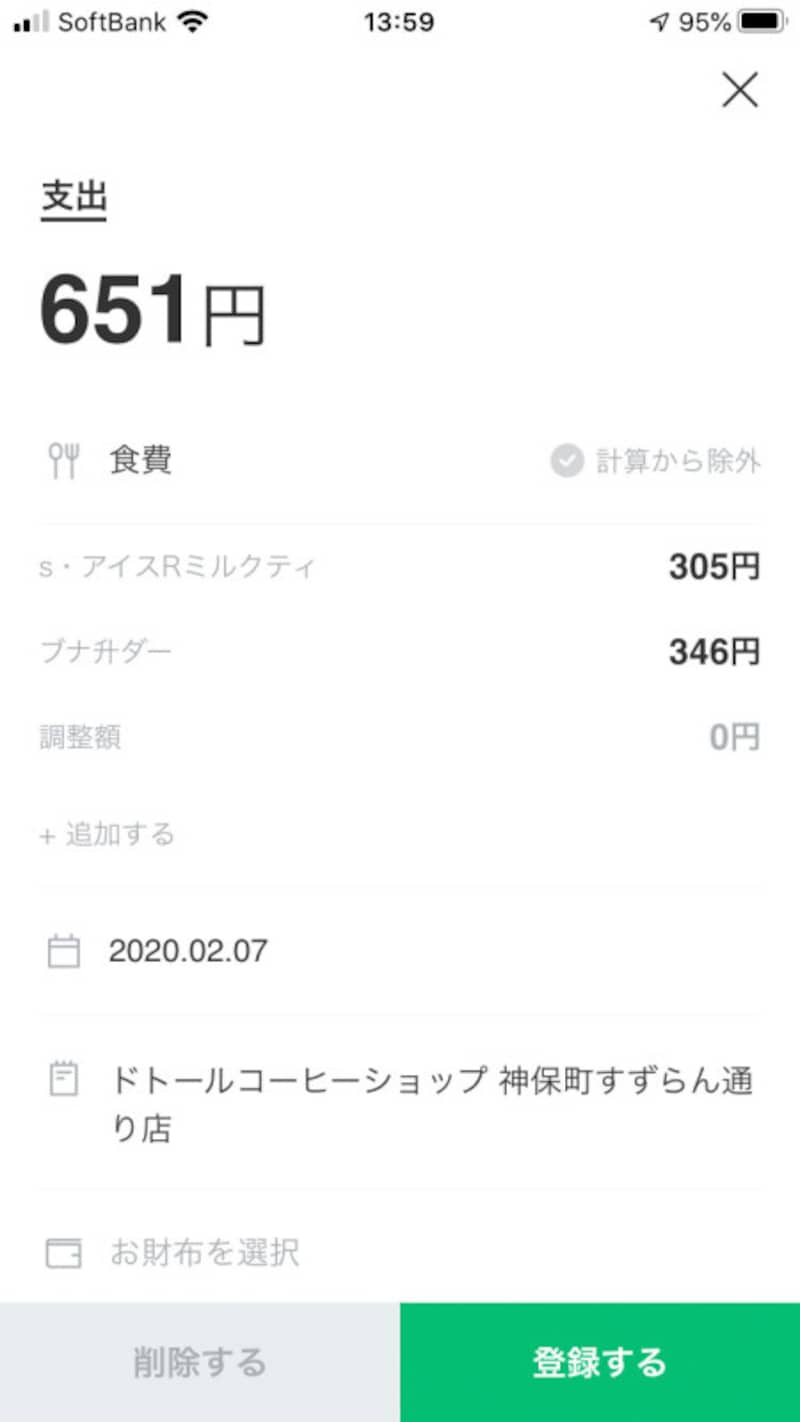Tap 削除する to delete this record
The width and height of the screenshot is (800, 1422).
200,1362
